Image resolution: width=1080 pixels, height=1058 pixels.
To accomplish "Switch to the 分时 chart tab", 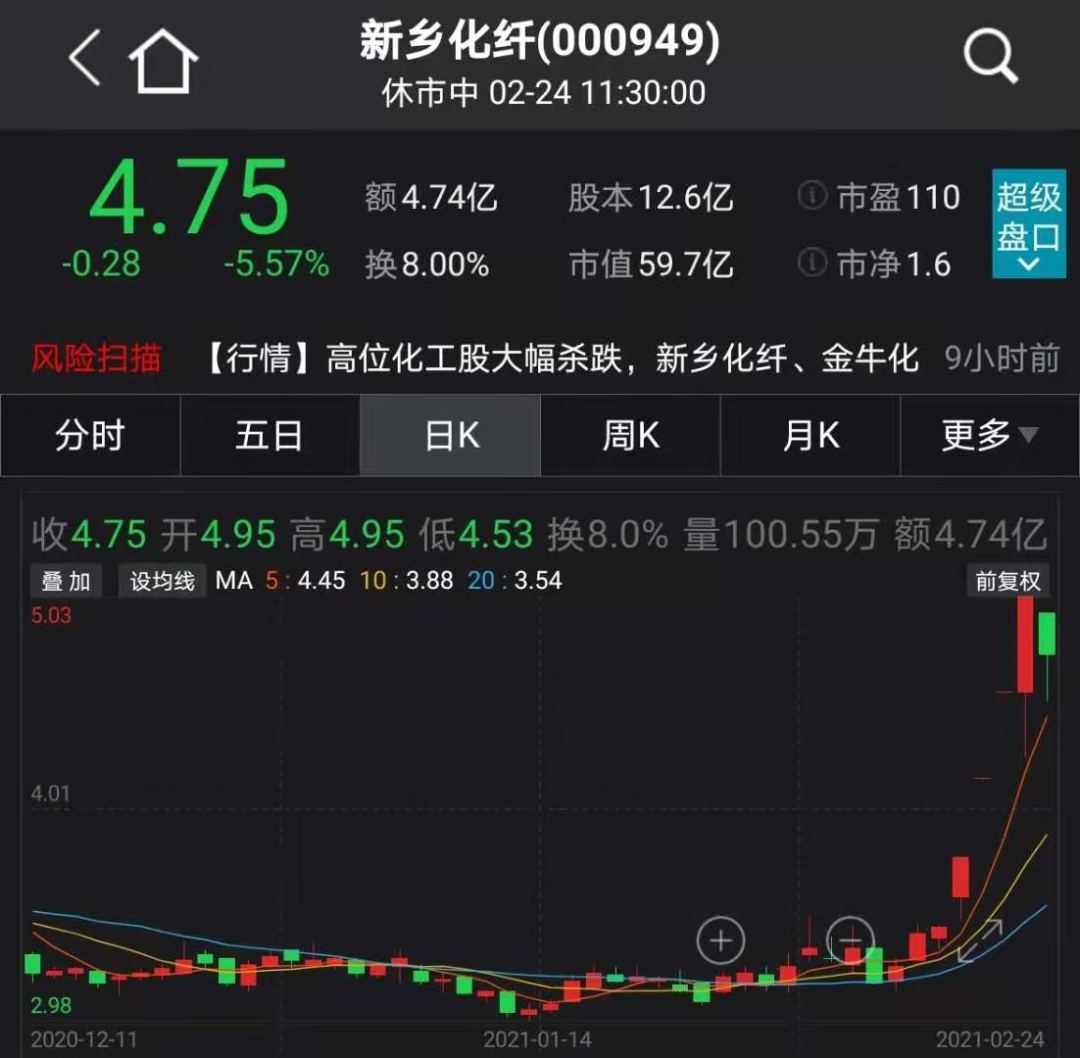I will 90,436.
